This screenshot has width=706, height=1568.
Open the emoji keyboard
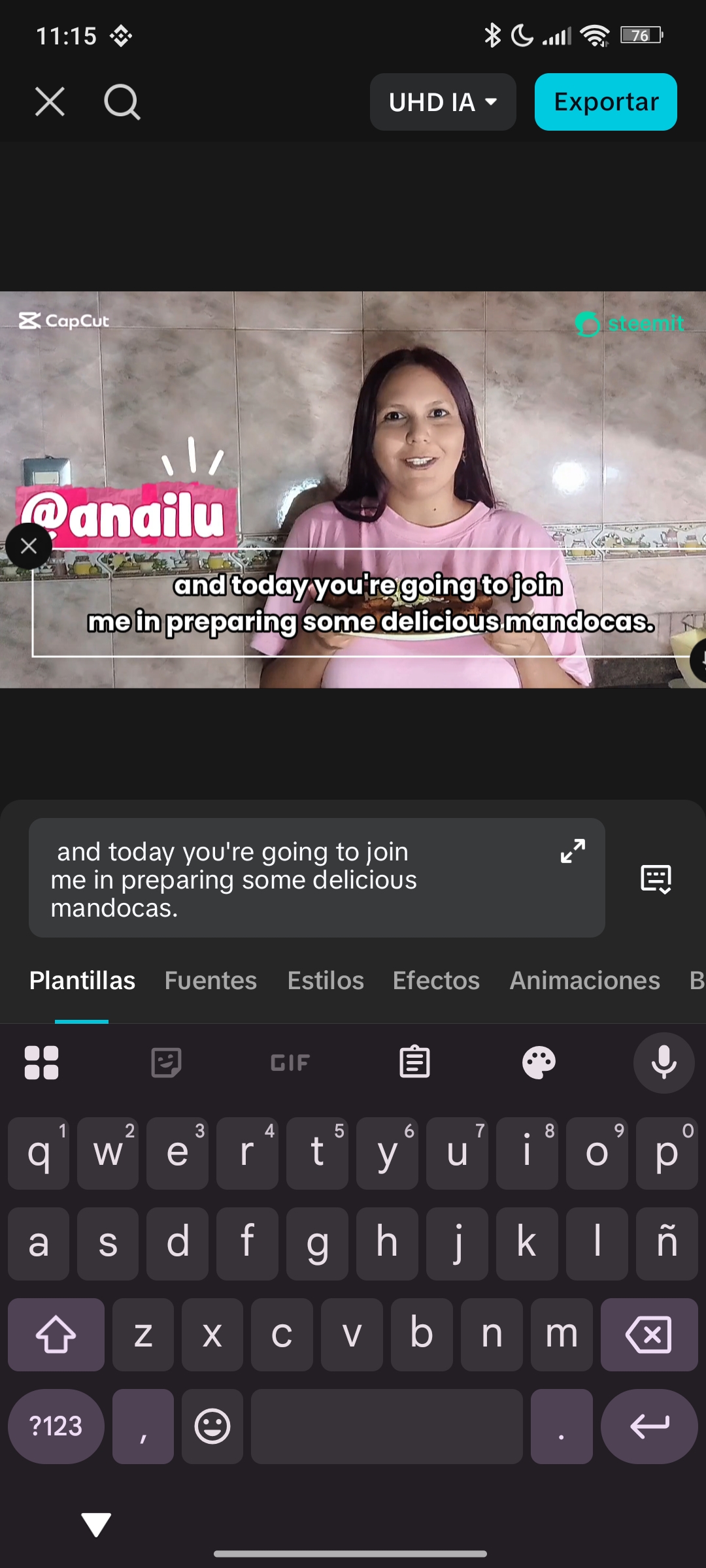(x=212, y=1426)
